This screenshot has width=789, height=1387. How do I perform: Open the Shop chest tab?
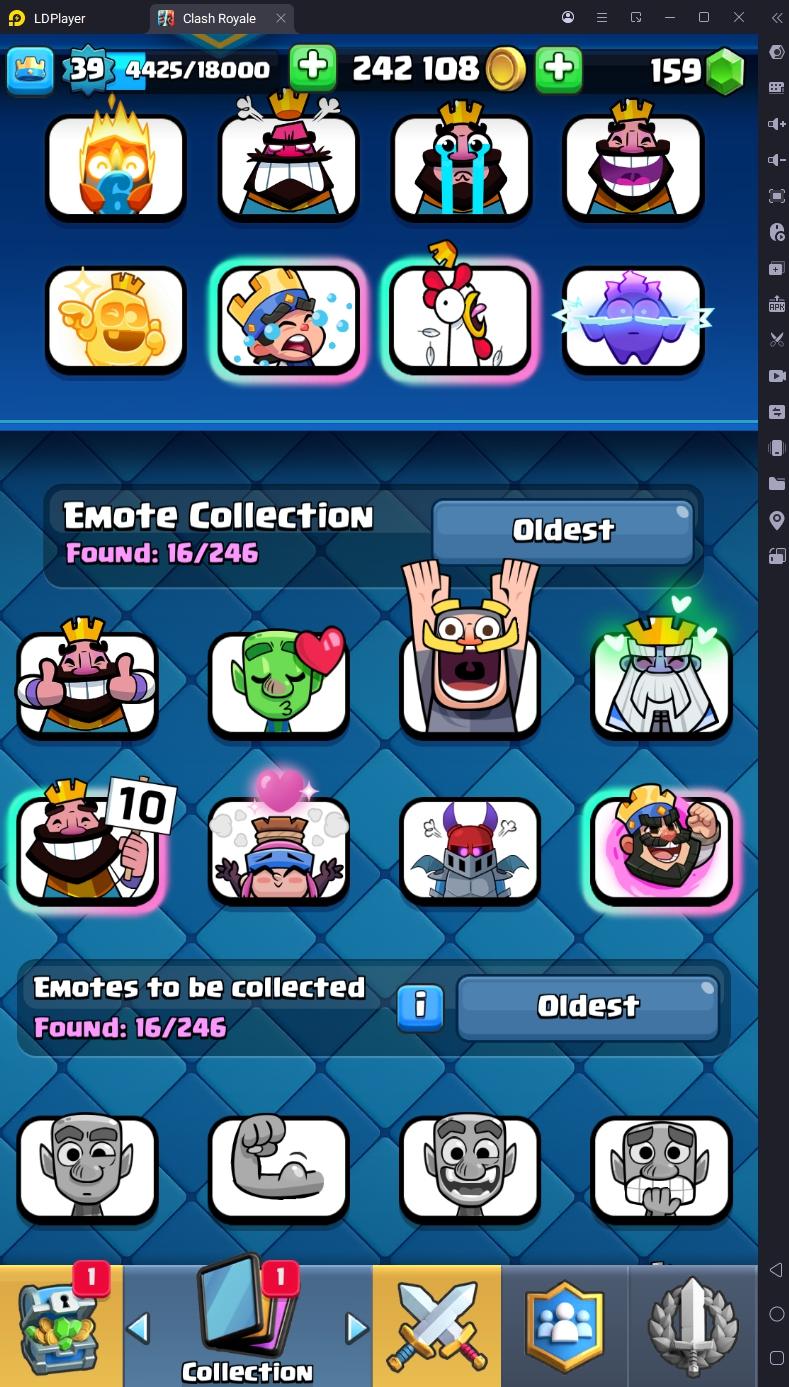point(60,1325)
